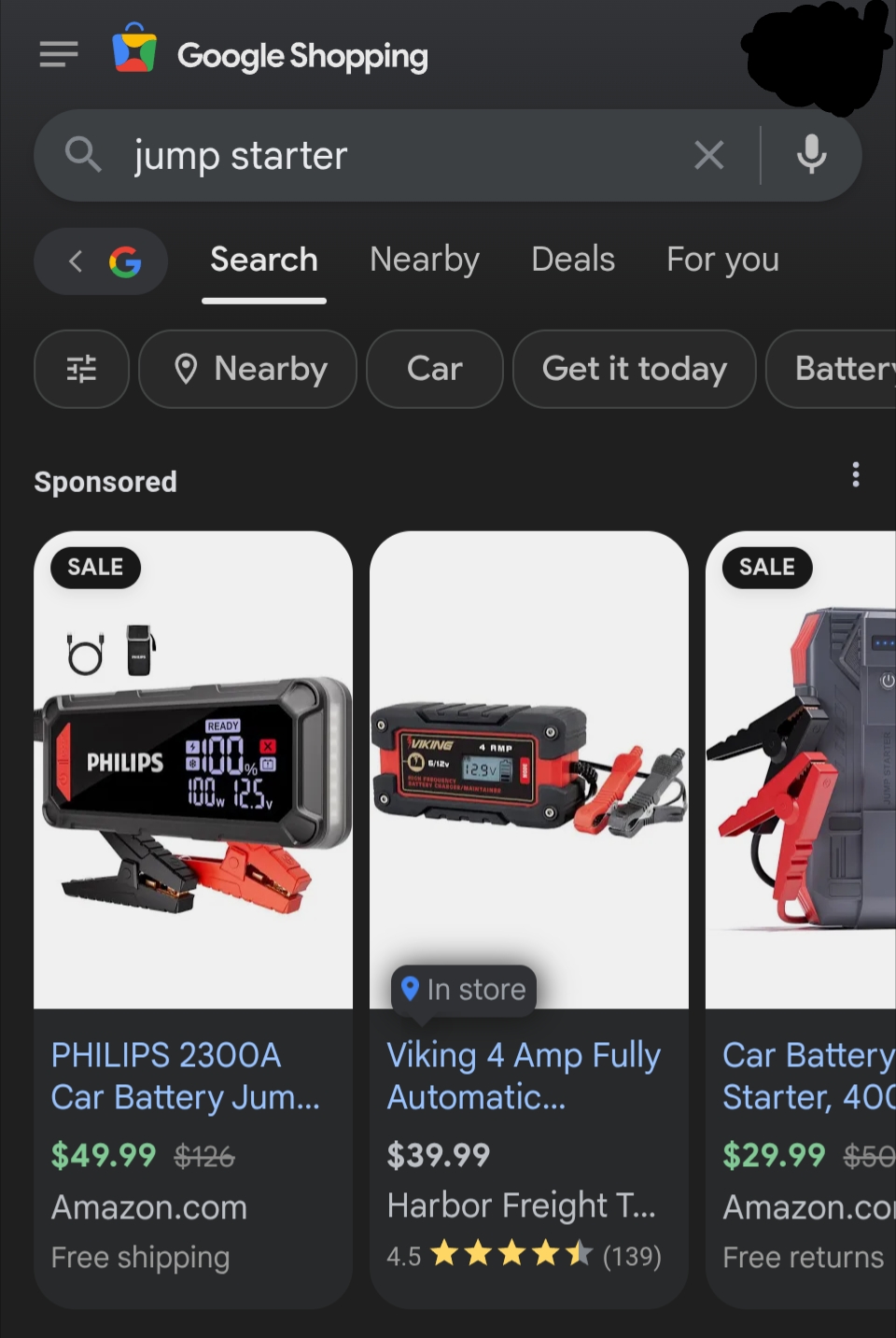Select the Search tab
This screenshot has height=1338, width=896.
click(263, 260)
